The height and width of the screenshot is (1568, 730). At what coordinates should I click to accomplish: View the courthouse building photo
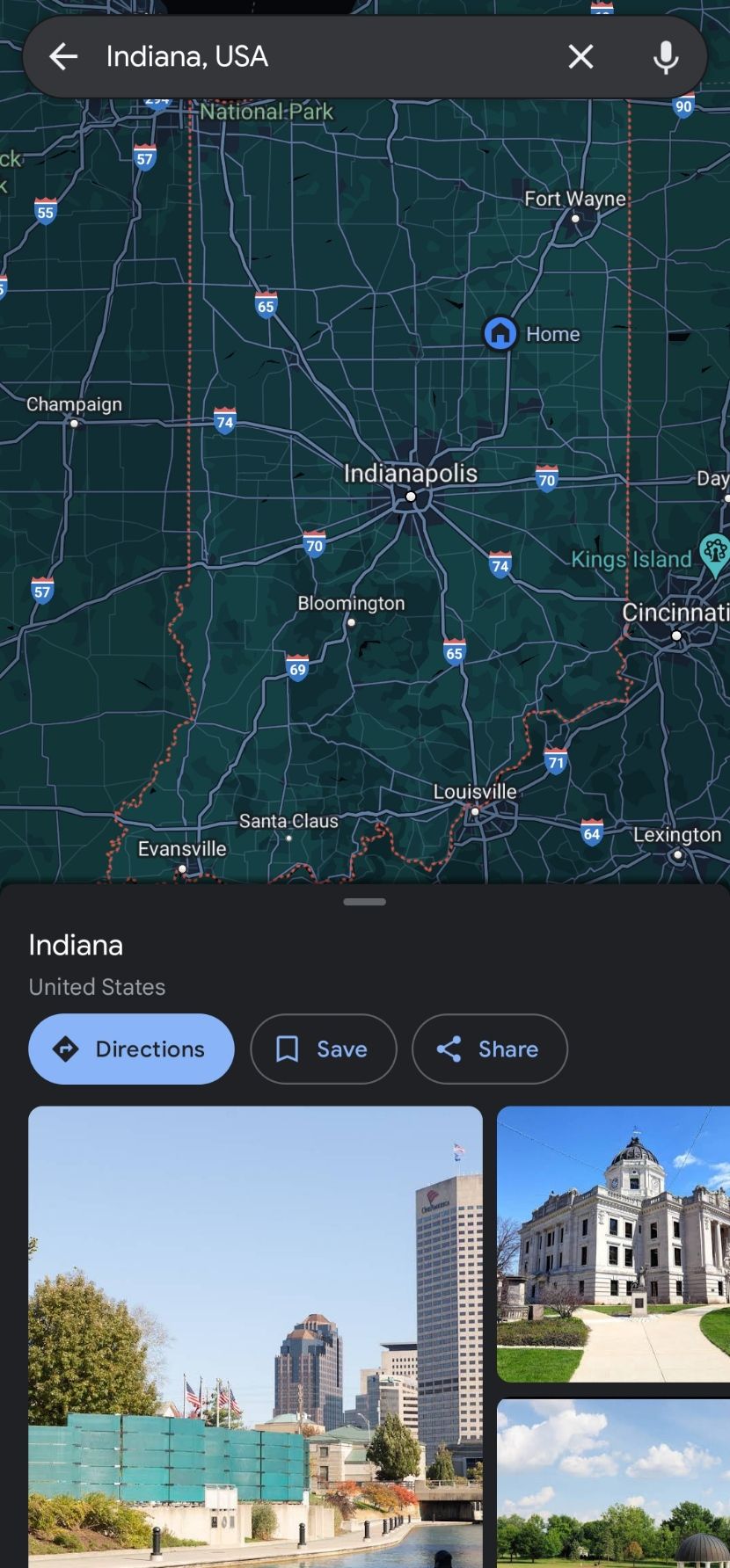pyautogui.click(x=613, y=1244)
